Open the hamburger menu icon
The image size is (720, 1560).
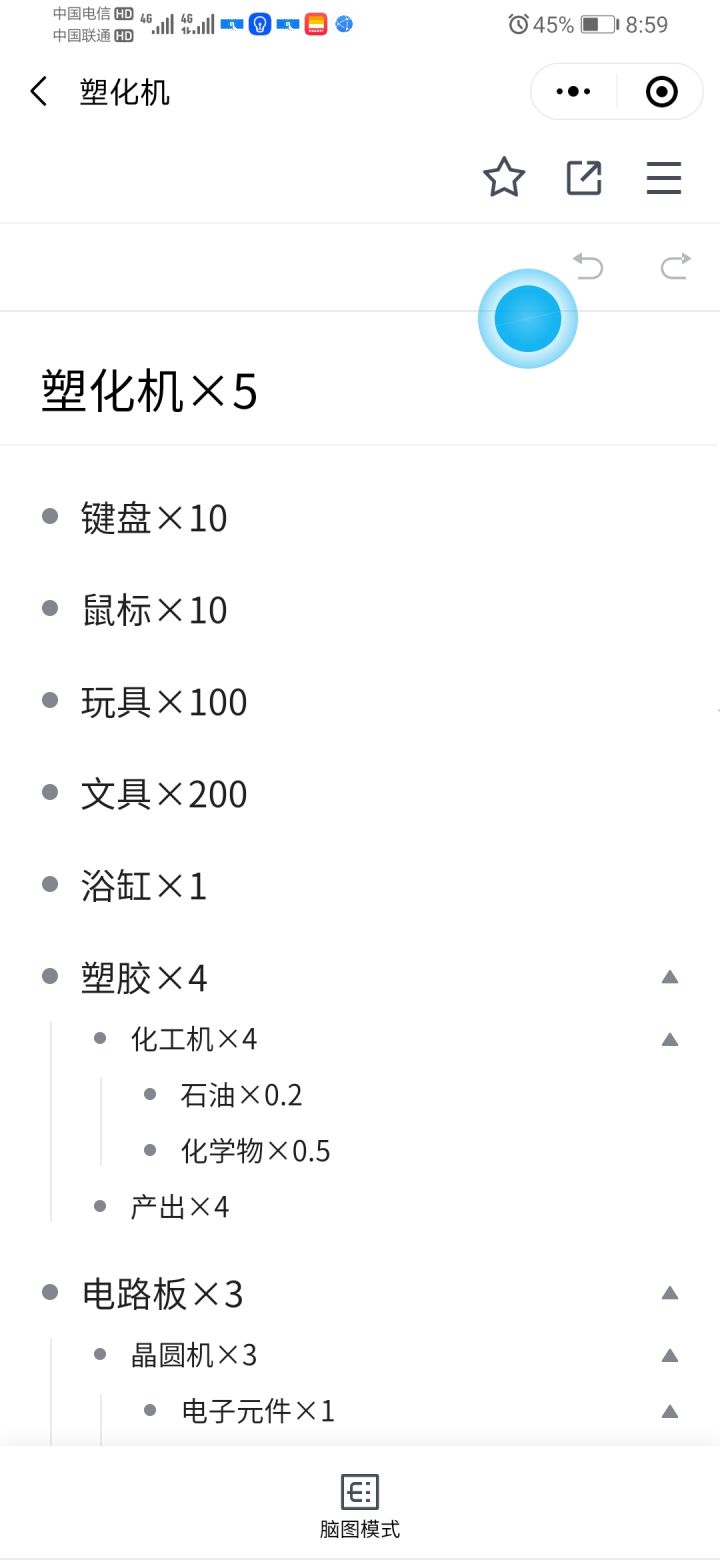pos(663,177)
